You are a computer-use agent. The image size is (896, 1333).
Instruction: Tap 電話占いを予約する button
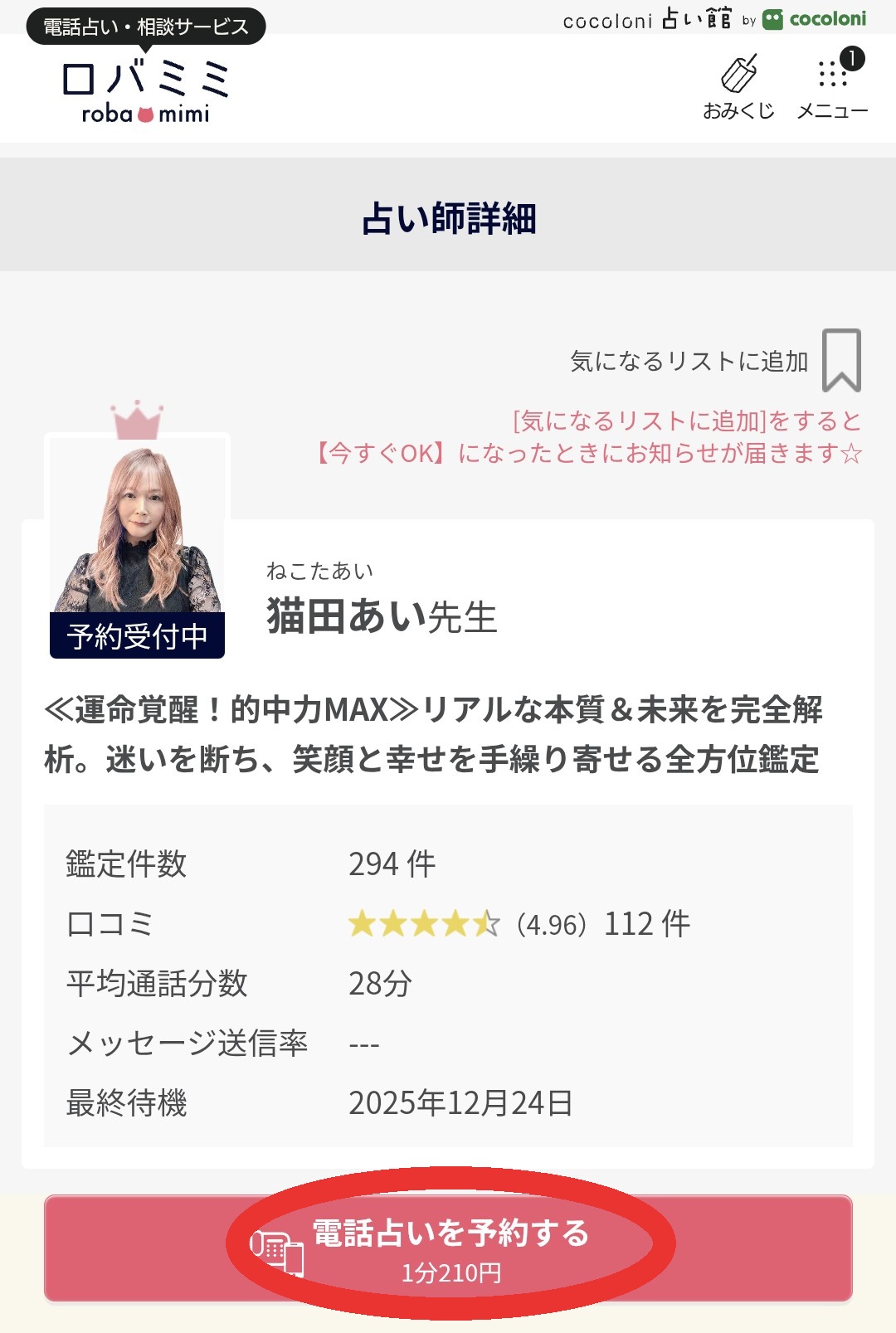(x=448, y=1248)
